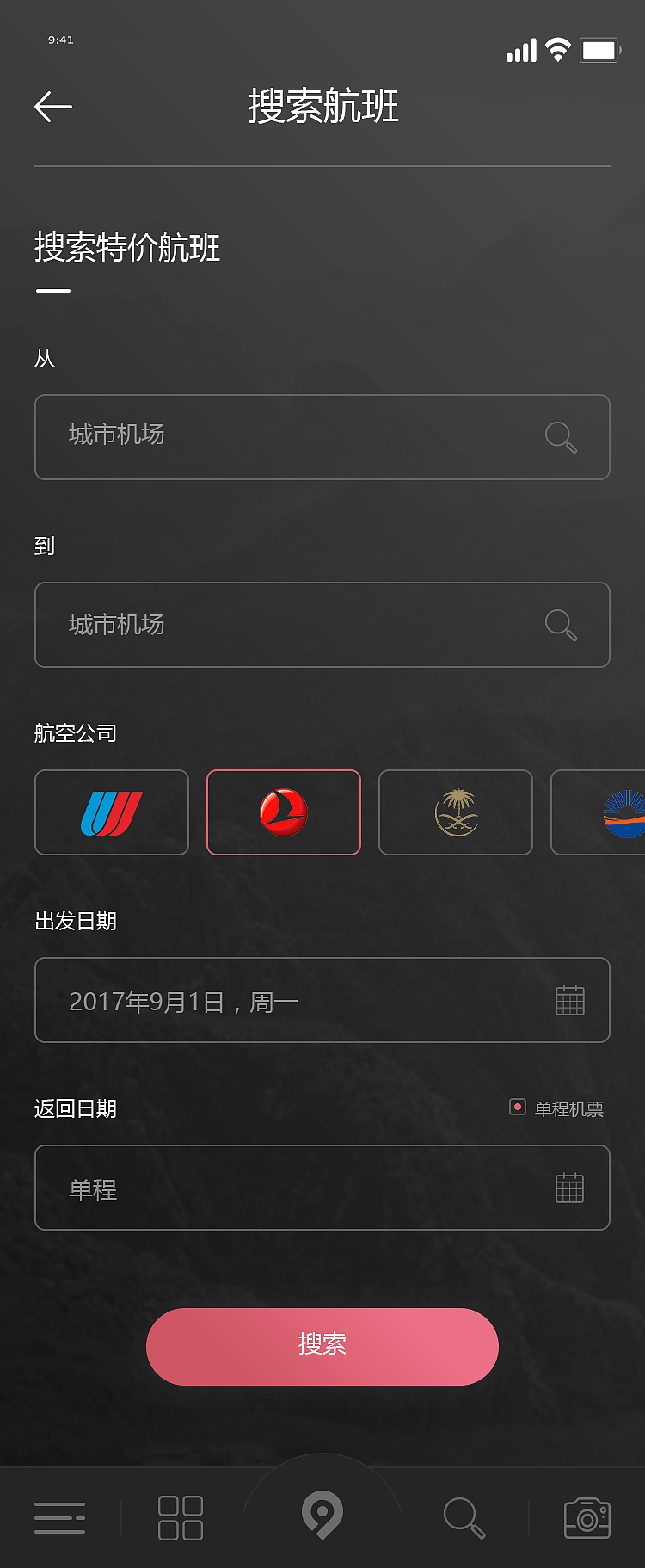Open the return date picker showing 单程

(322, 1188)
